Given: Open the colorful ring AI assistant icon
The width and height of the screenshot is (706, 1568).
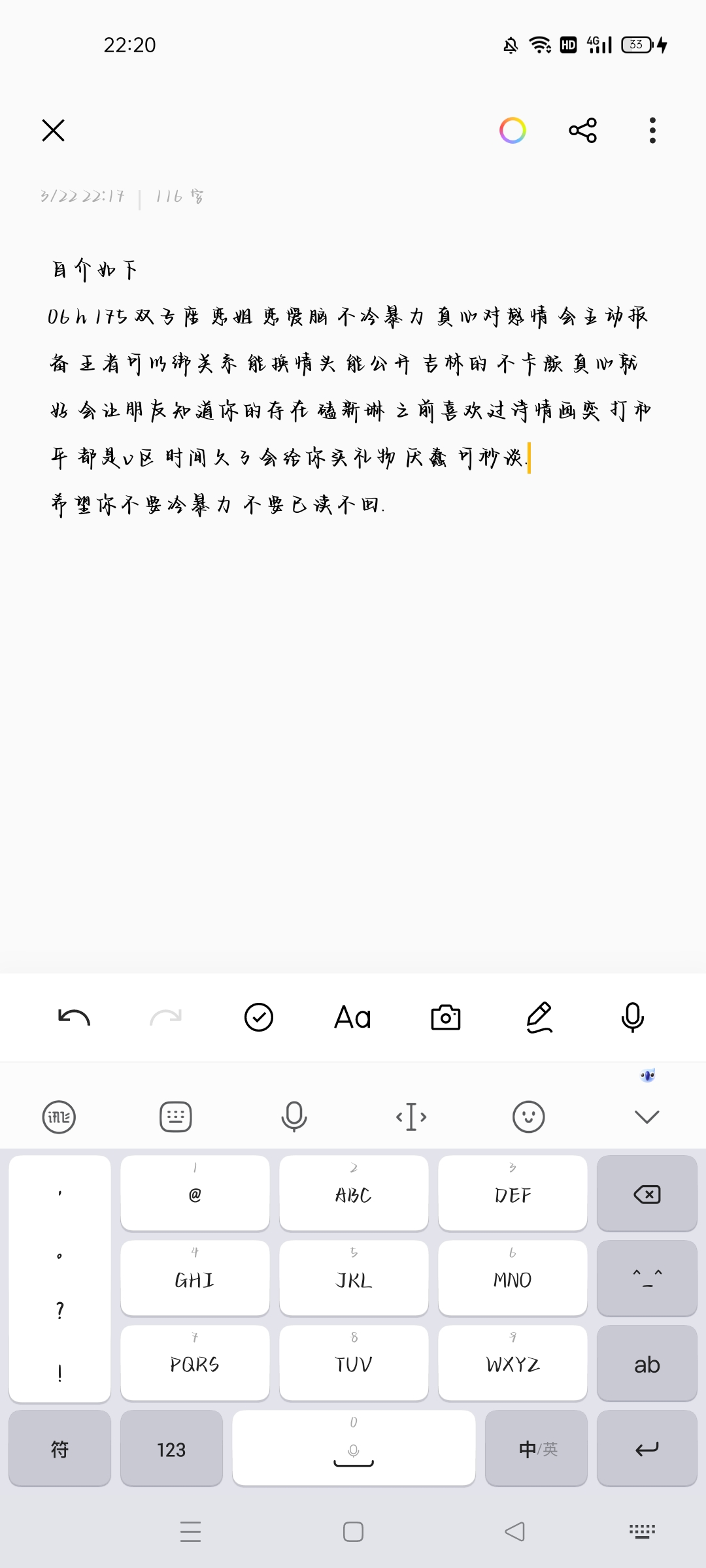Looking at the screenshot, I should pos(513,130).
